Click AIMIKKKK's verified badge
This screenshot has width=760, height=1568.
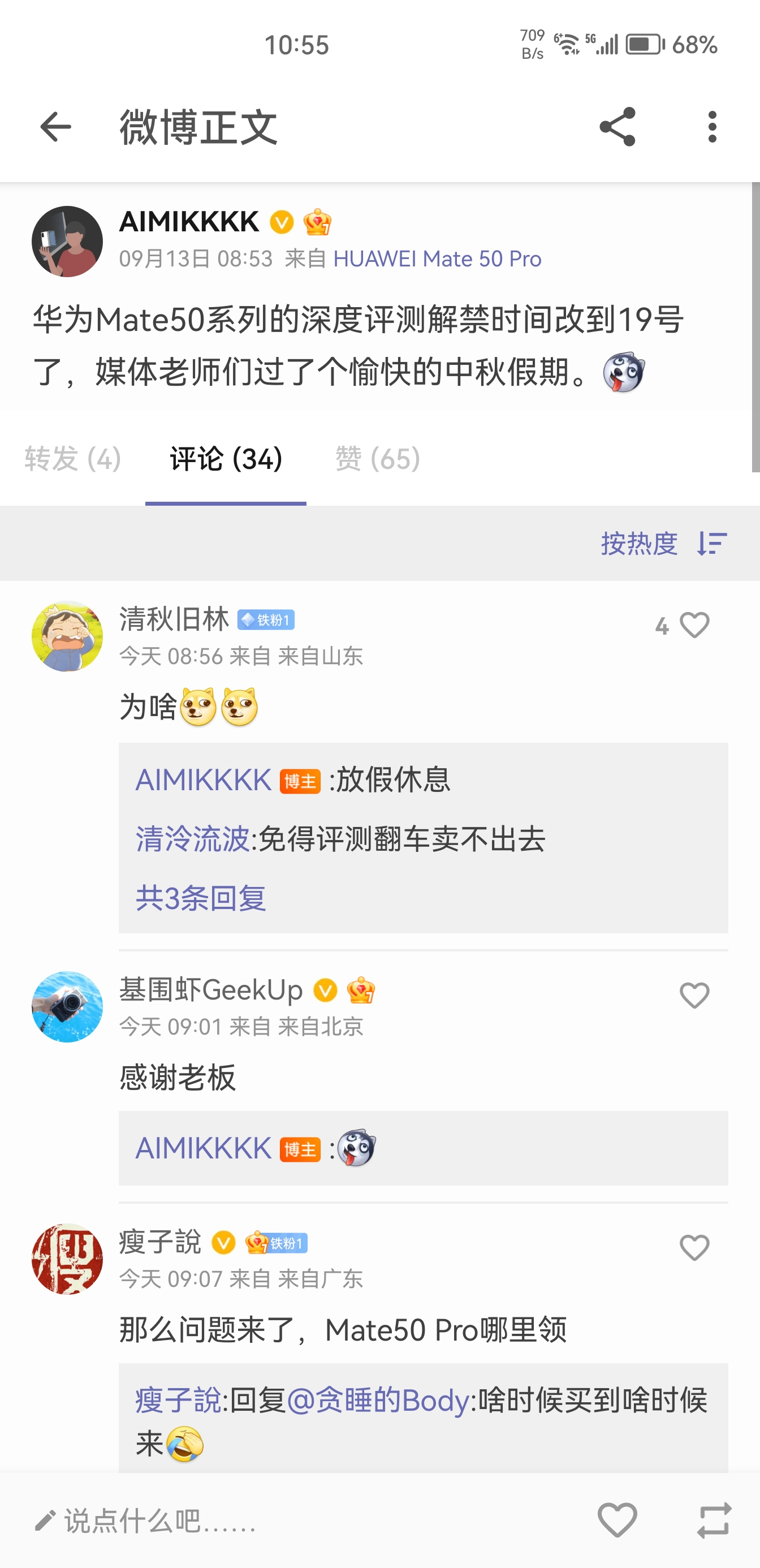click(x=281, y=223)
